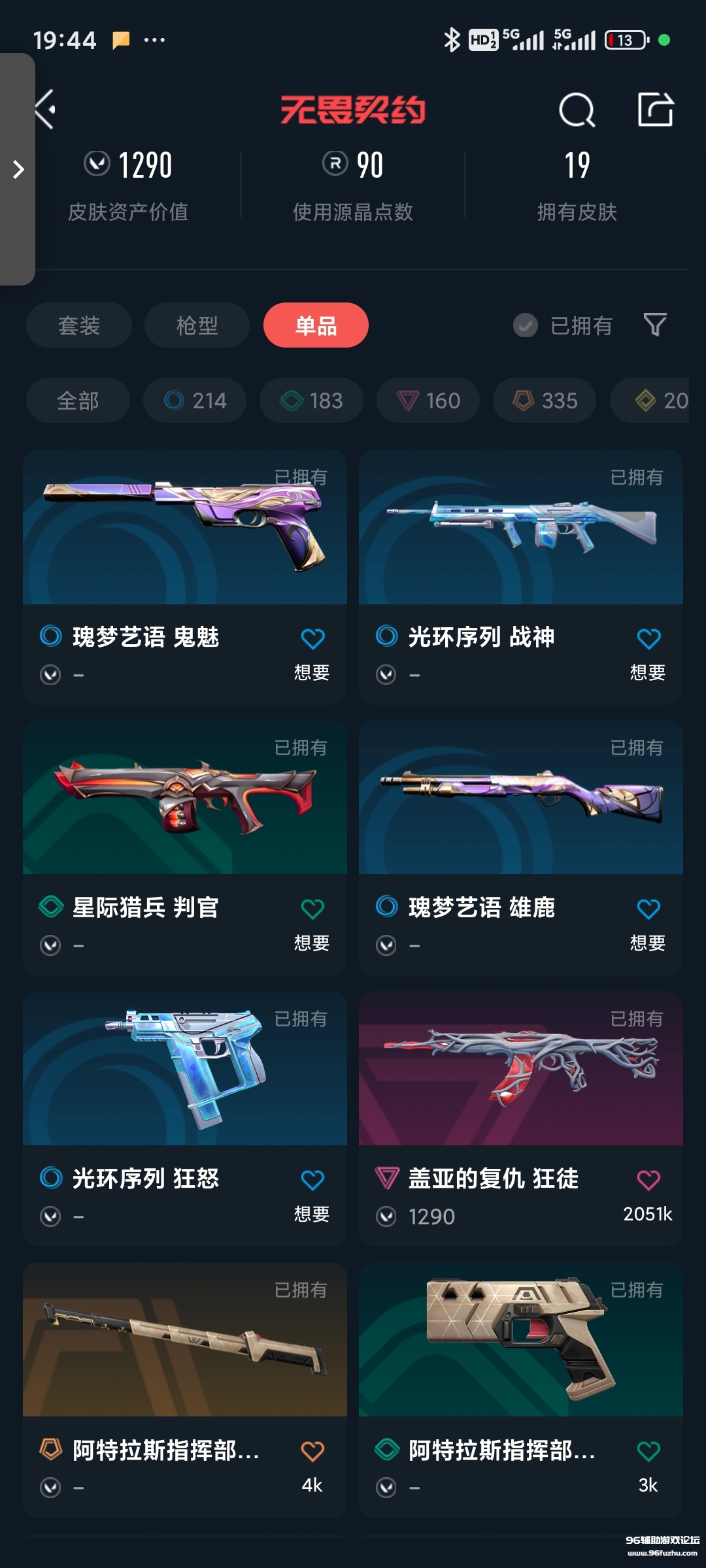706x1568 pixels.
Task: Like the 光环序列 狂怒 skin
Action: tap(312, 1181)
